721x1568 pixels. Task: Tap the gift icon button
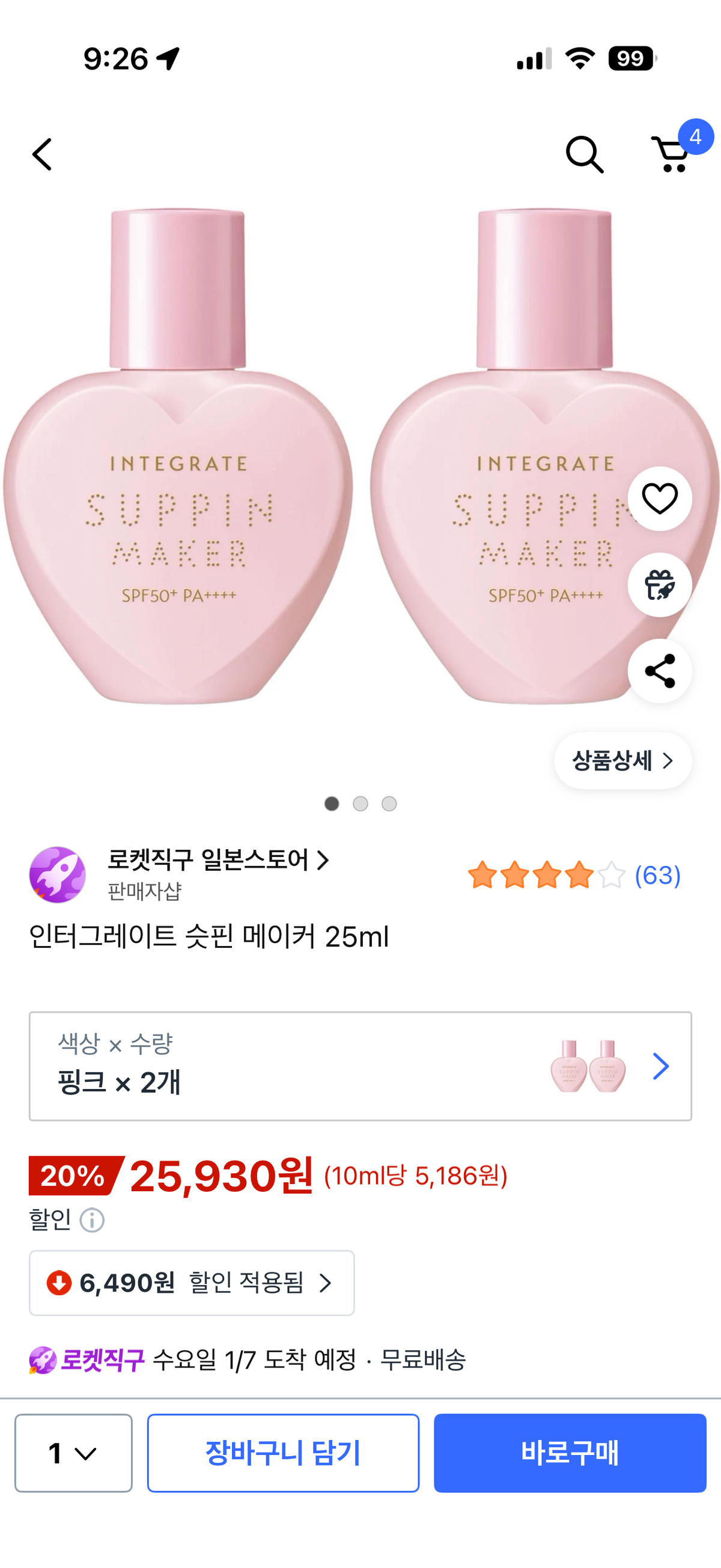(660, 585)
